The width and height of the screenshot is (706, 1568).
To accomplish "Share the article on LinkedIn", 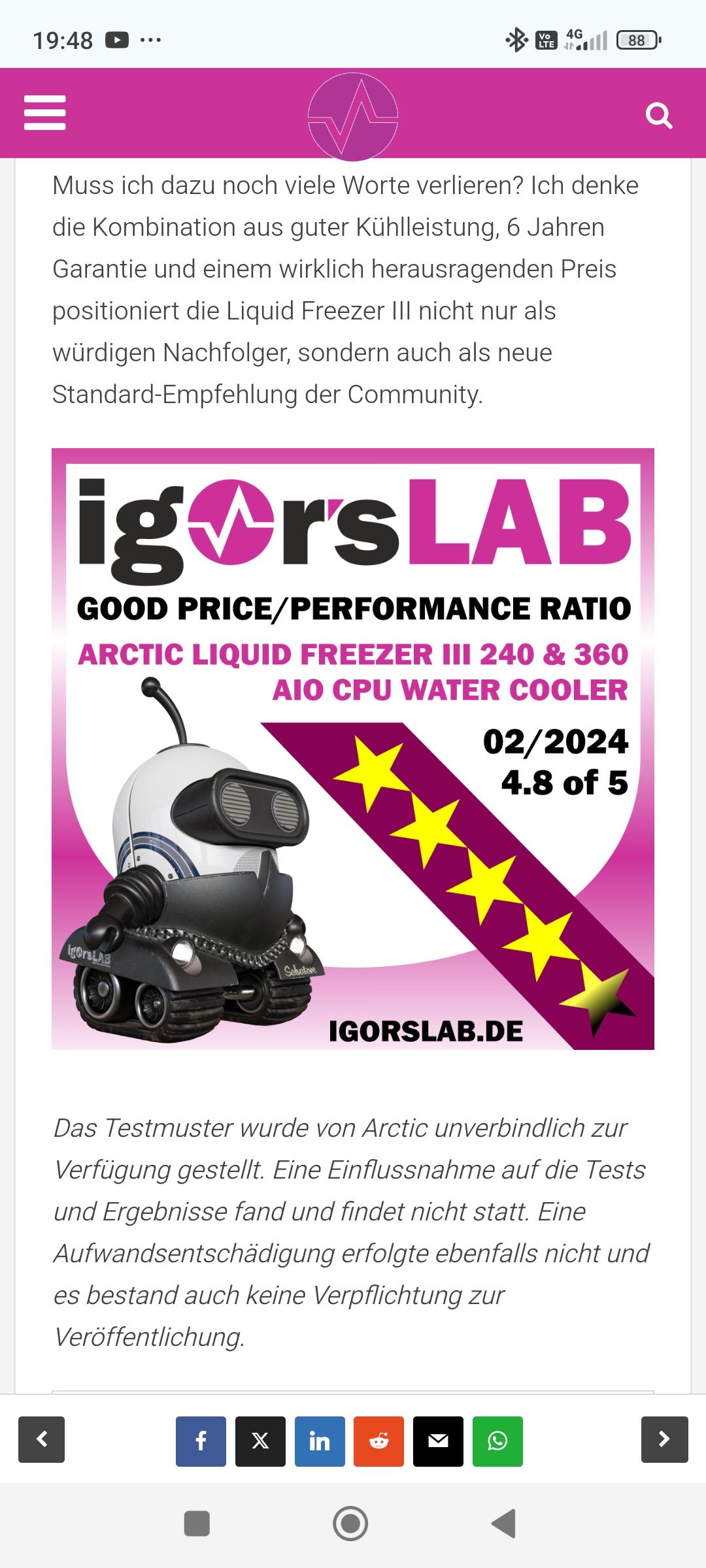I will click(320, 1441).
